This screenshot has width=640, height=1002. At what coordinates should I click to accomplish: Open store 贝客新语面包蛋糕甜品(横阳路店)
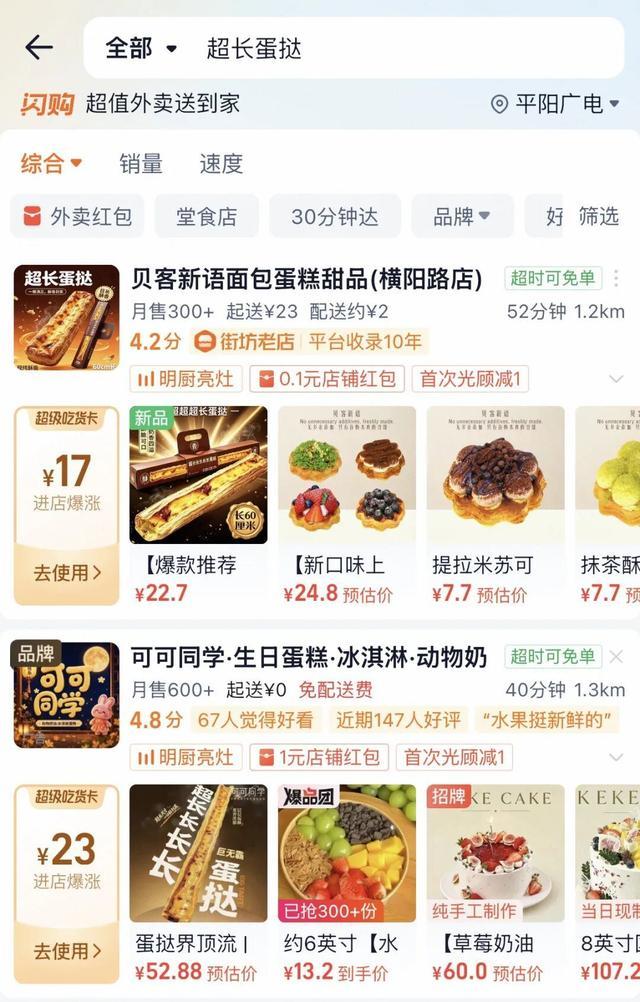(x=307, y=279)
